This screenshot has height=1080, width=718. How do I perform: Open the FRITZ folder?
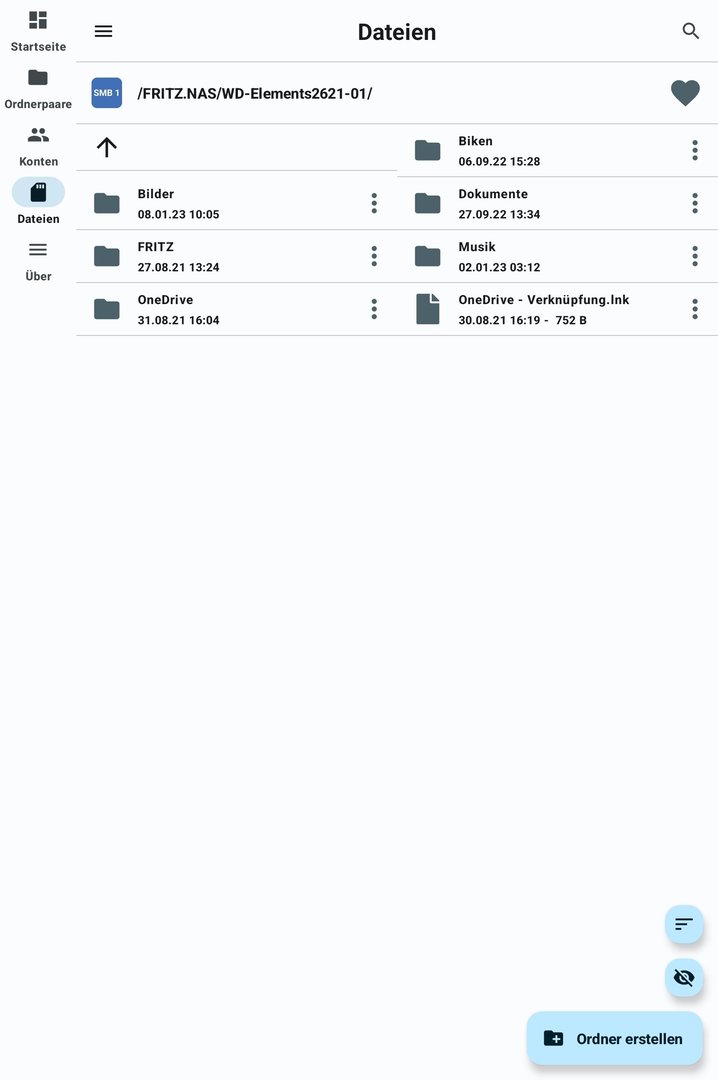(156, 256)
